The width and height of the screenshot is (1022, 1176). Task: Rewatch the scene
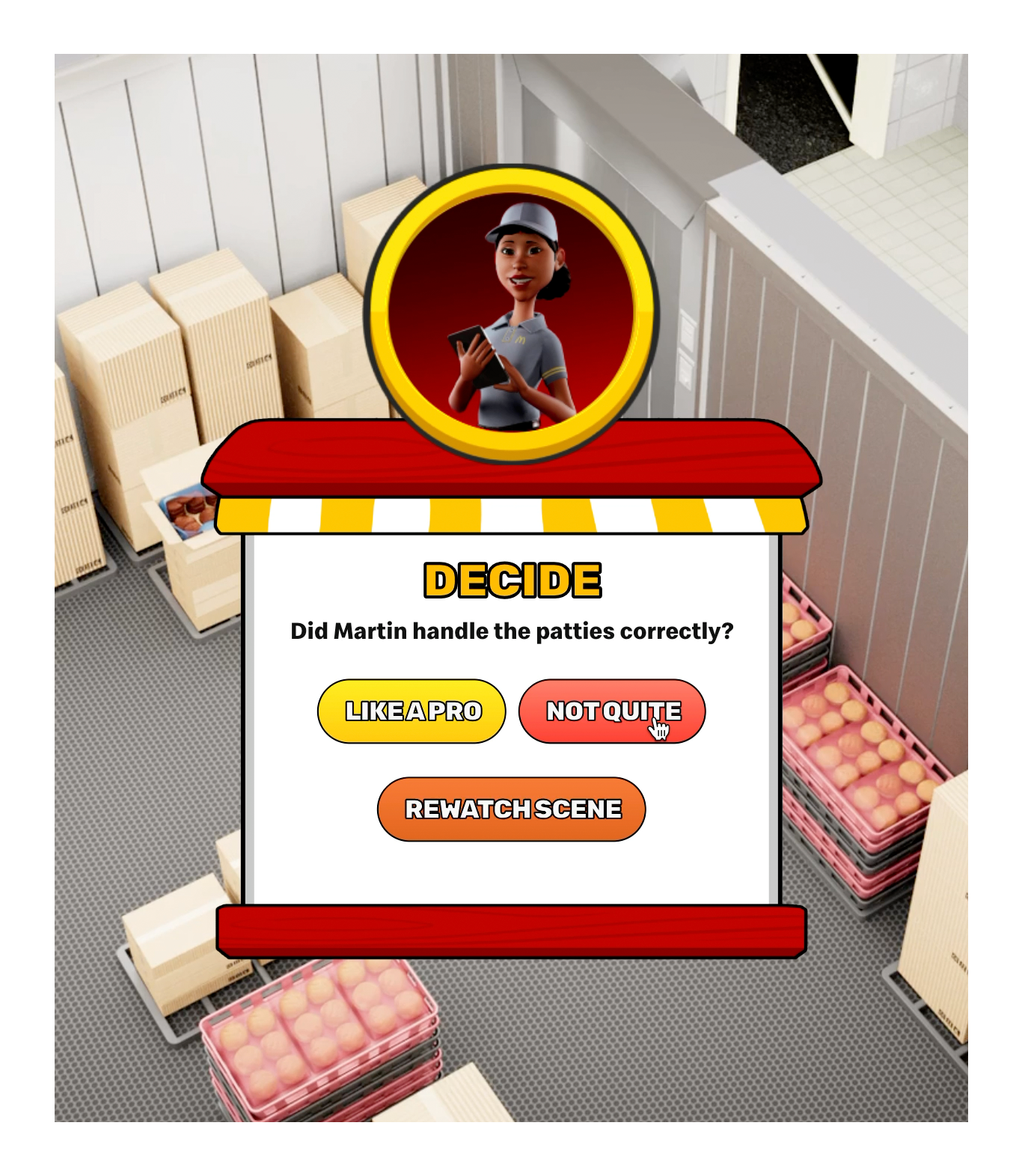pyautogui.click(x=512, y=809)
